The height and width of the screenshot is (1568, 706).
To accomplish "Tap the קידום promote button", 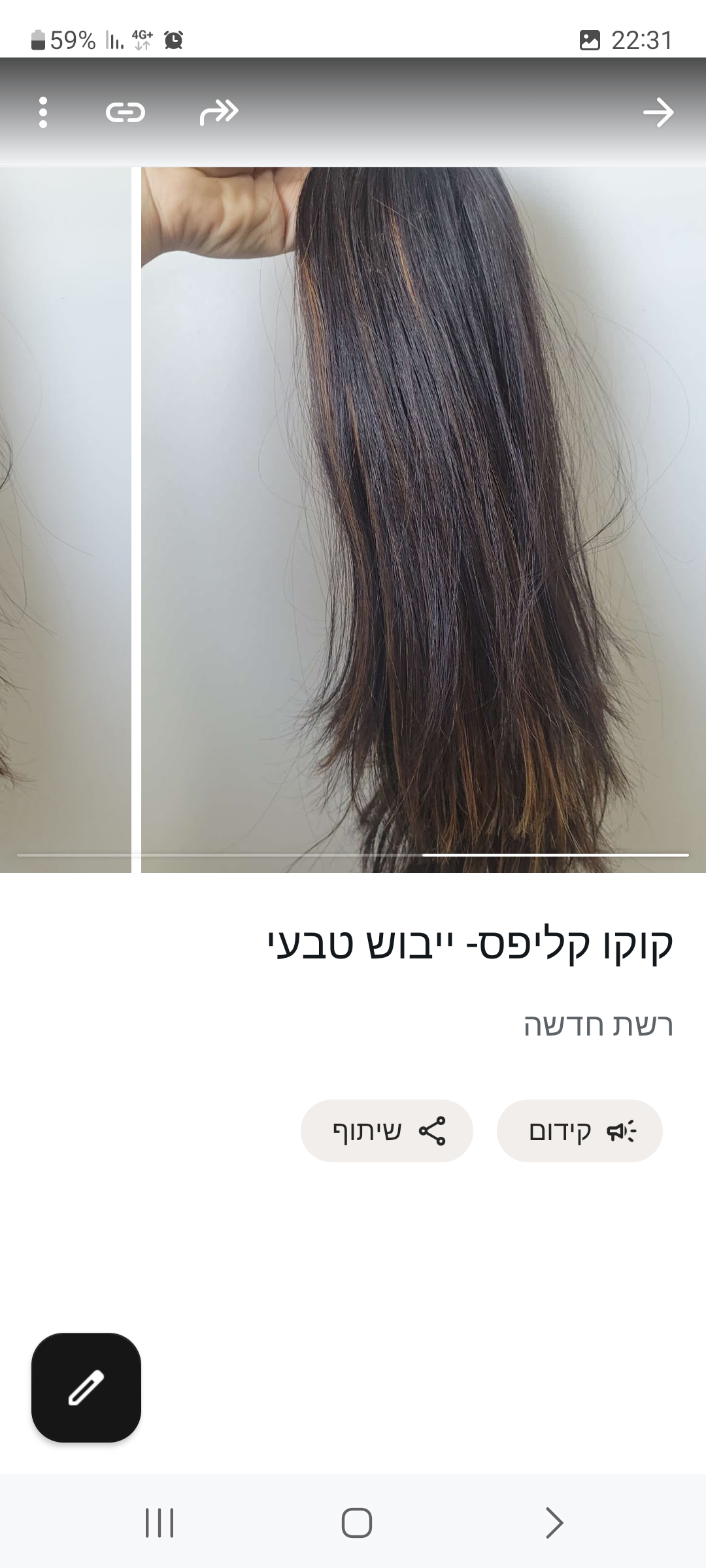I will pyautogui.click(x=579, y=1131).
